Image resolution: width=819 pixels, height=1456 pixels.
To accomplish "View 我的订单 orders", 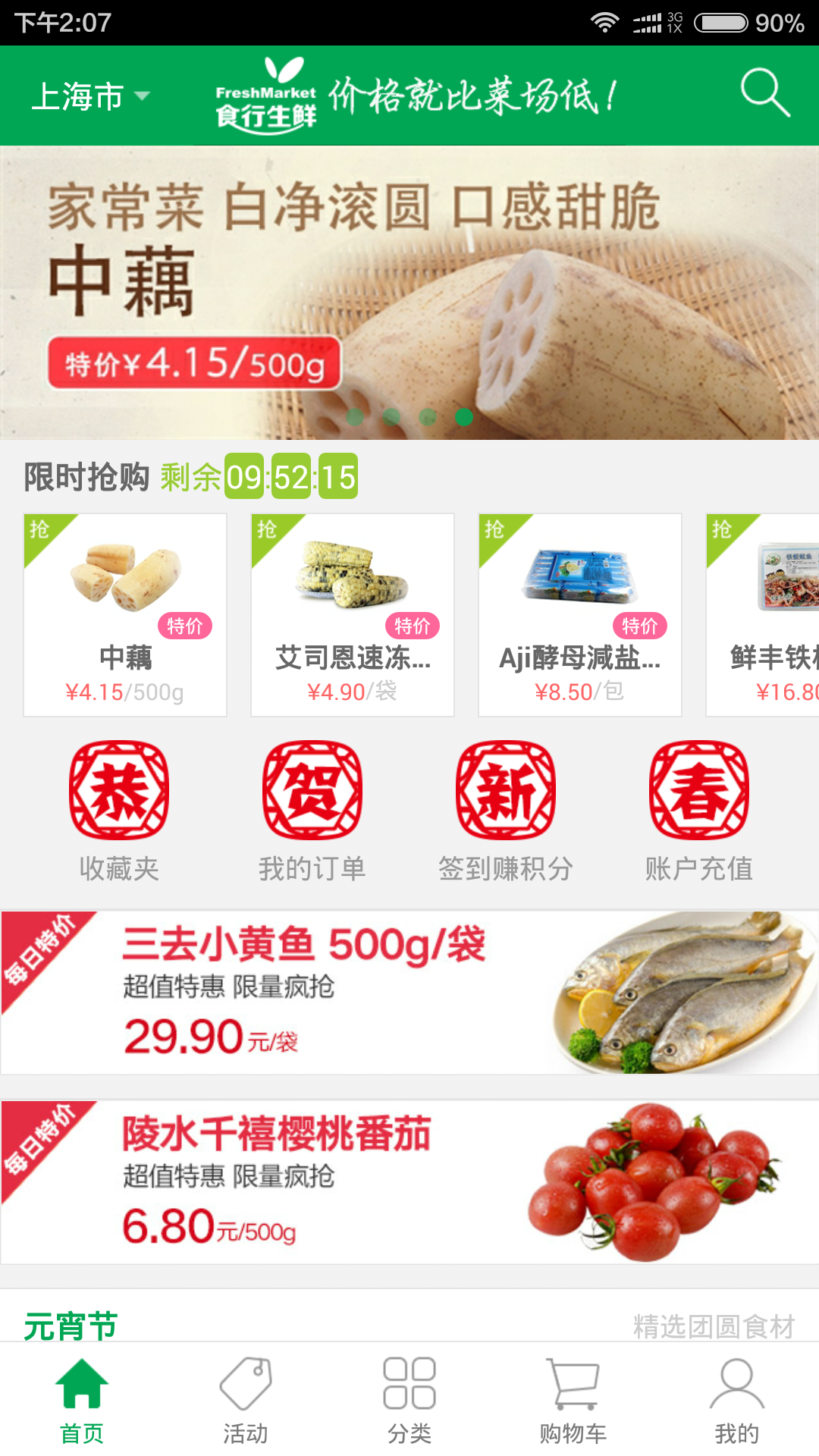I will click(312, 811).
